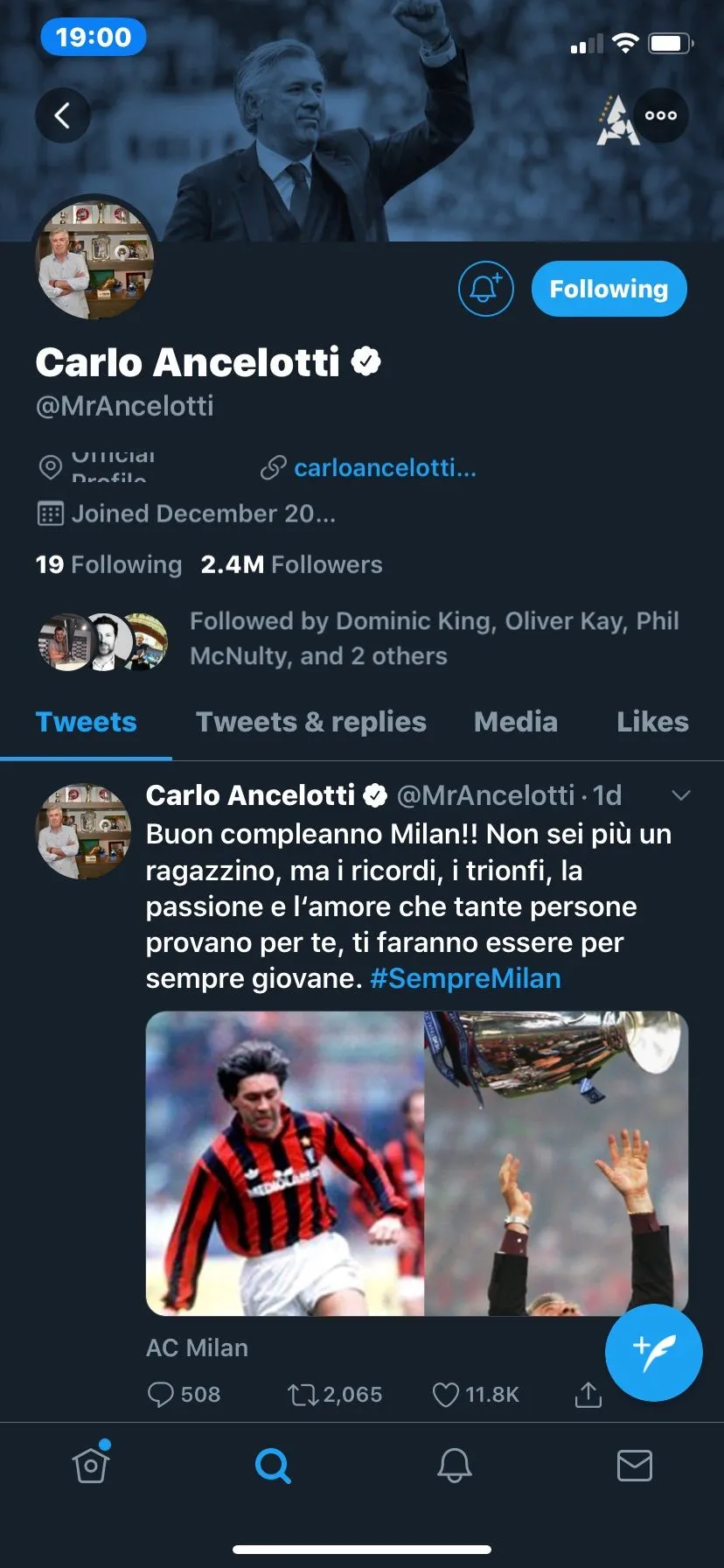The width and height of the screenshot is (724, 1568).
Task: Turn on tweet notifications bell
Action: 485,289
